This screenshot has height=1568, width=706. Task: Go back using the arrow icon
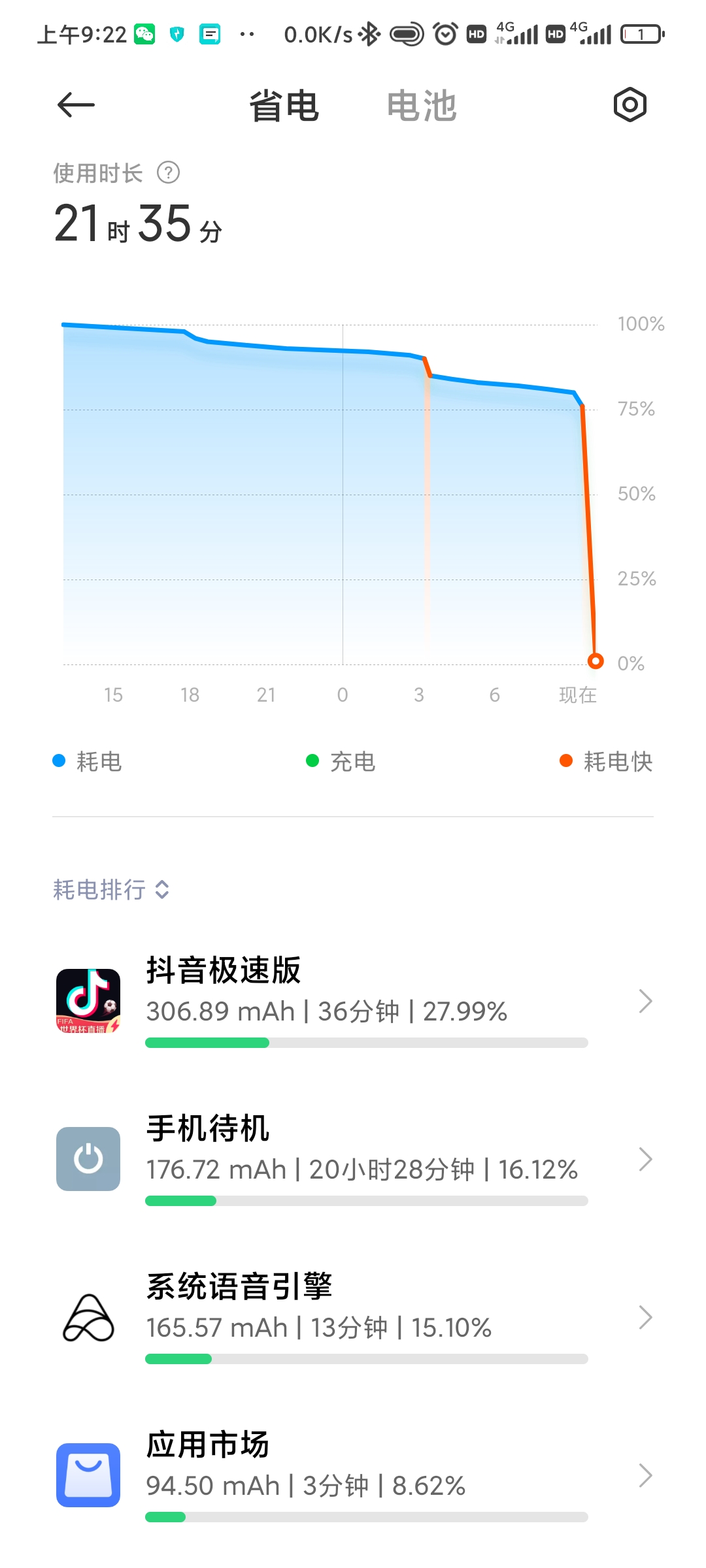[x=76, y=105]
